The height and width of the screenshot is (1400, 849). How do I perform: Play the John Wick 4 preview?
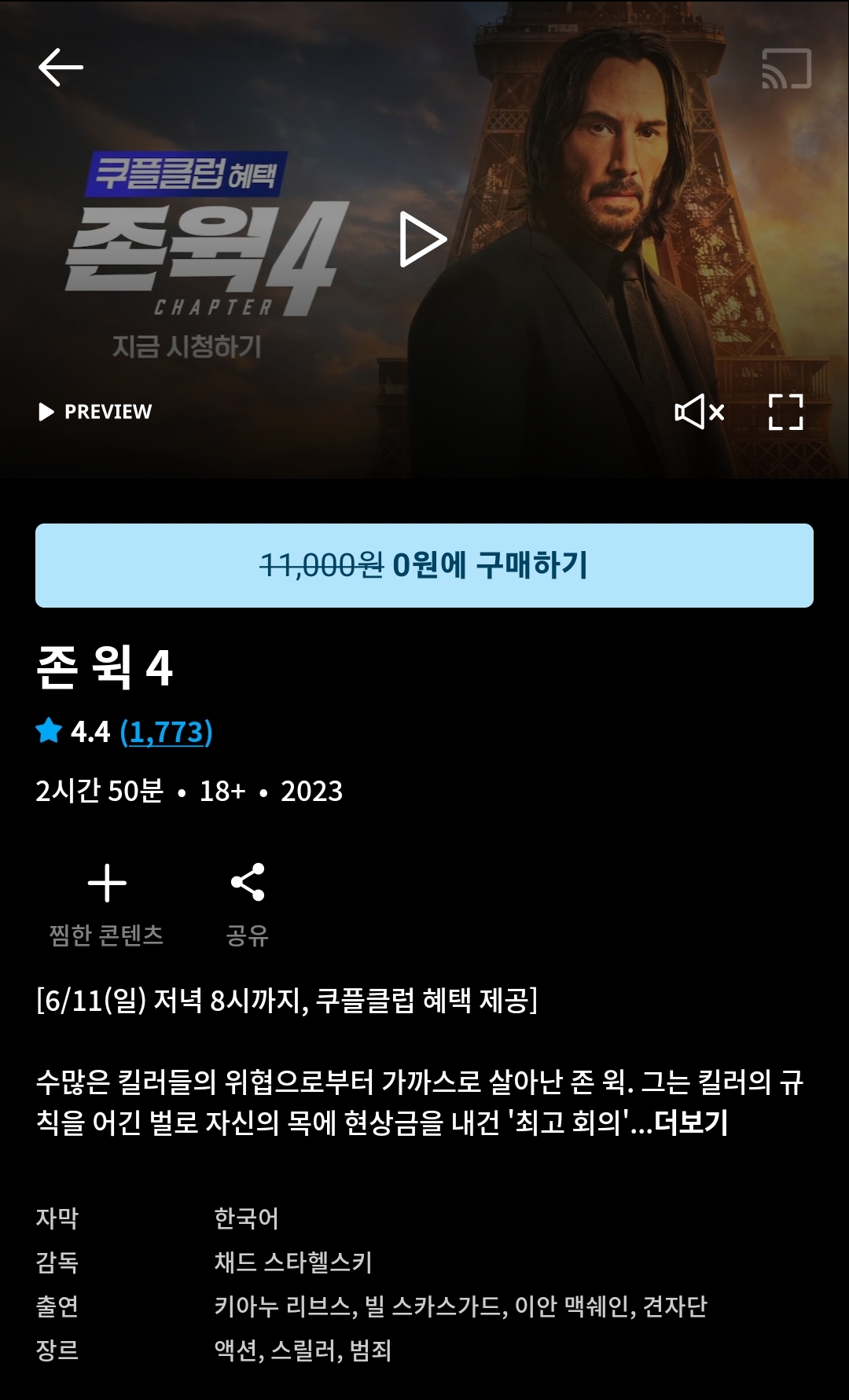(423, 239)
